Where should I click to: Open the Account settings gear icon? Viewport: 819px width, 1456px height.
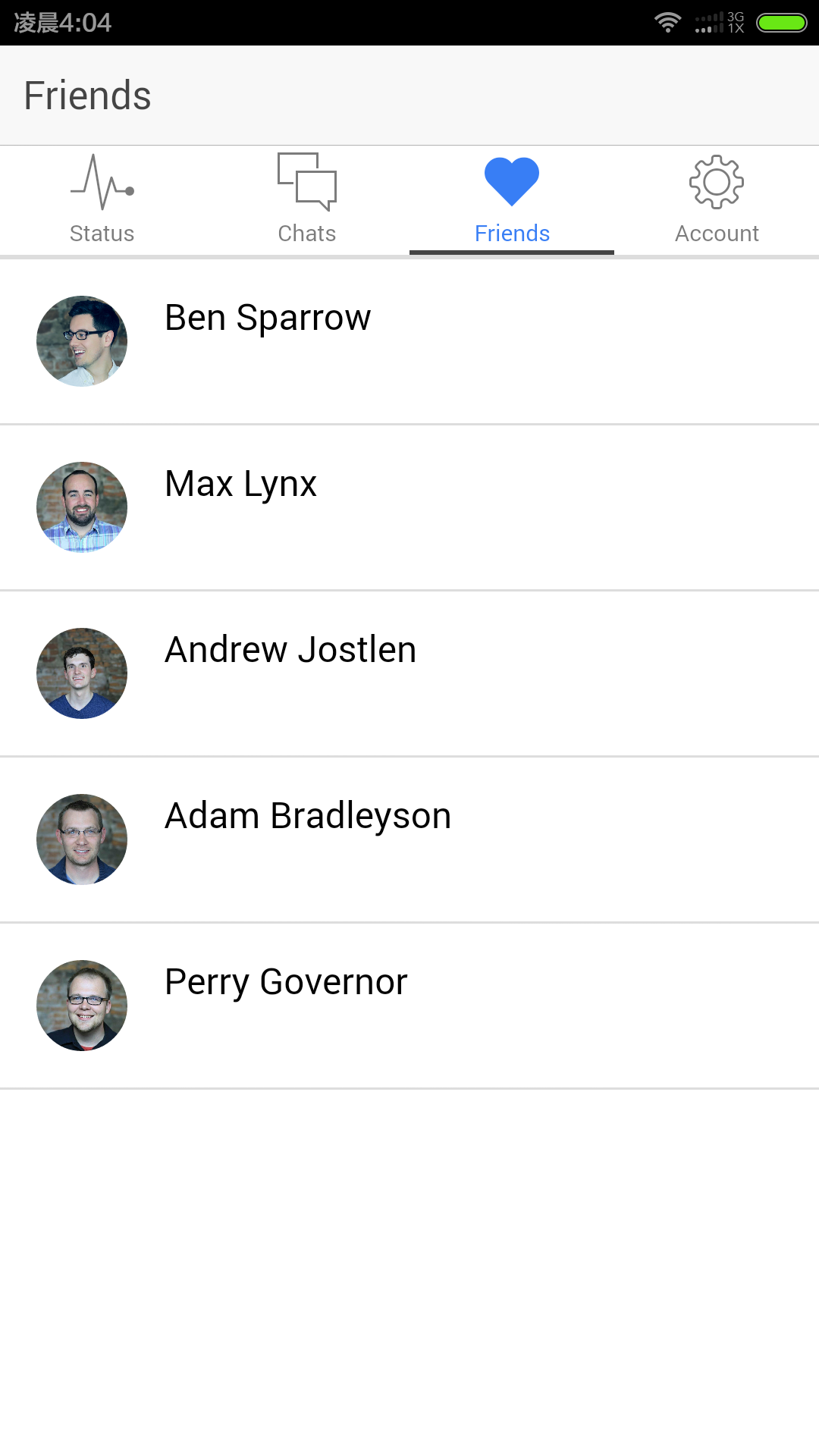tap(716, 181)
